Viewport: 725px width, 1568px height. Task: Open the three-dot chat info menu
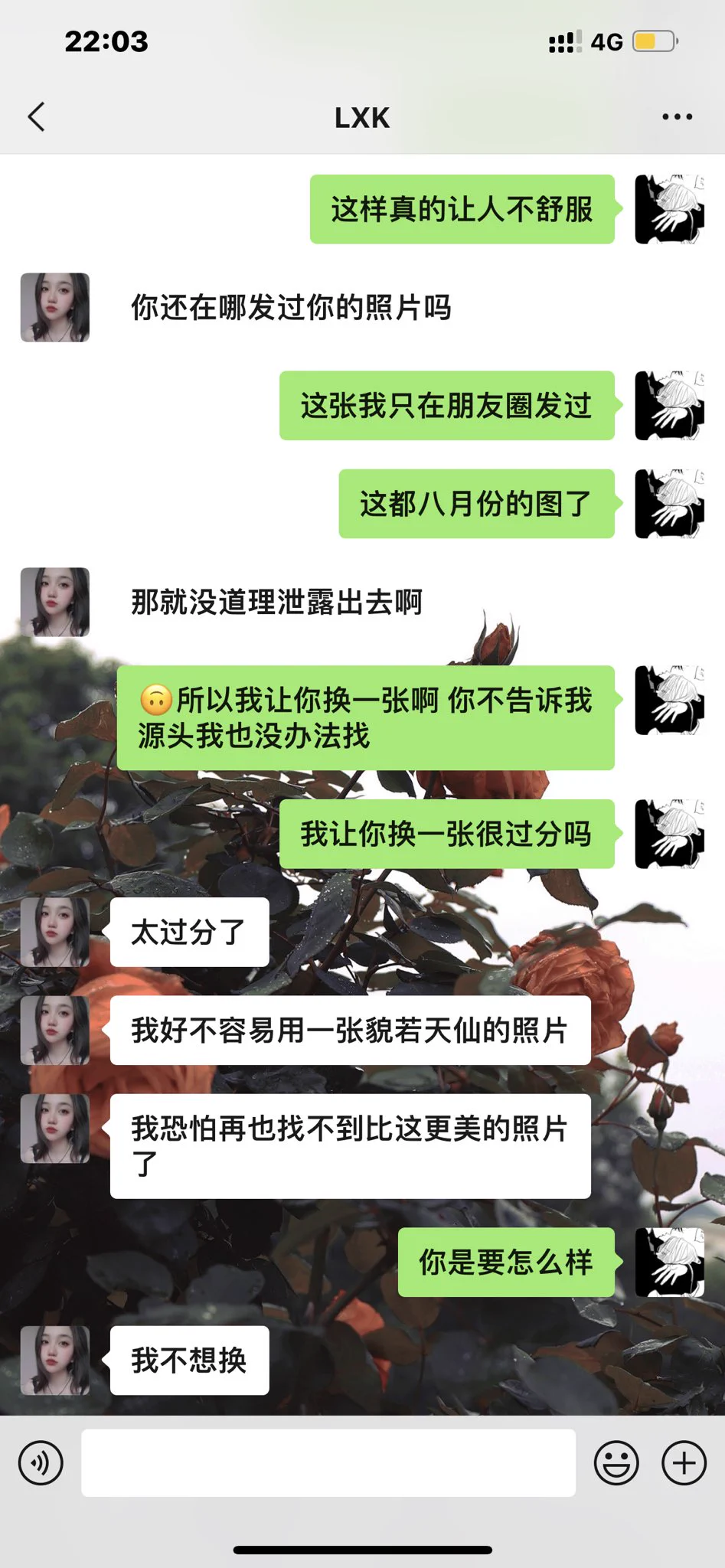pos(677,117)
